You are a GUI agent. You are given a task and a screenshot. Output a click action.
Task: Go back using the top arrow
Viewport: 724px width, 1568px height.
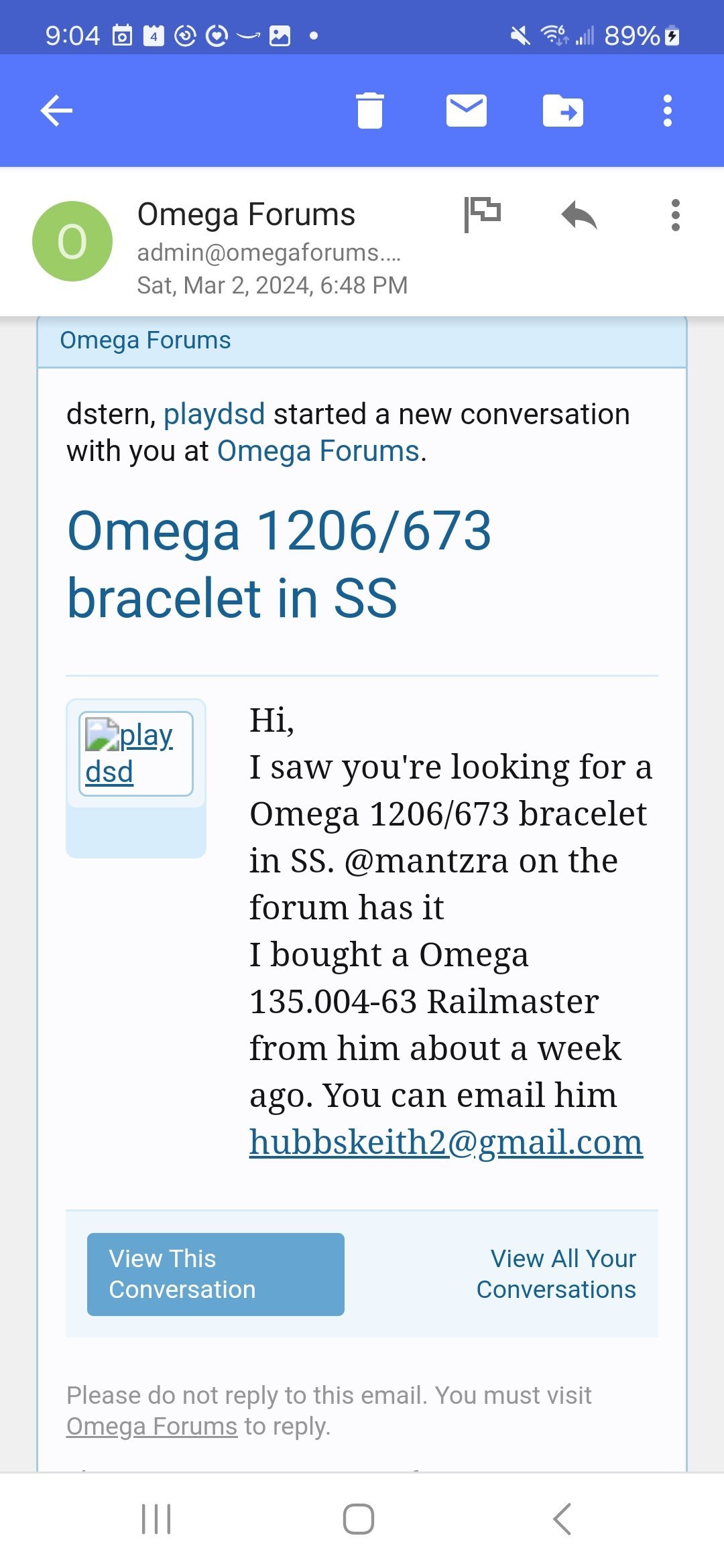tap(56, 111)
